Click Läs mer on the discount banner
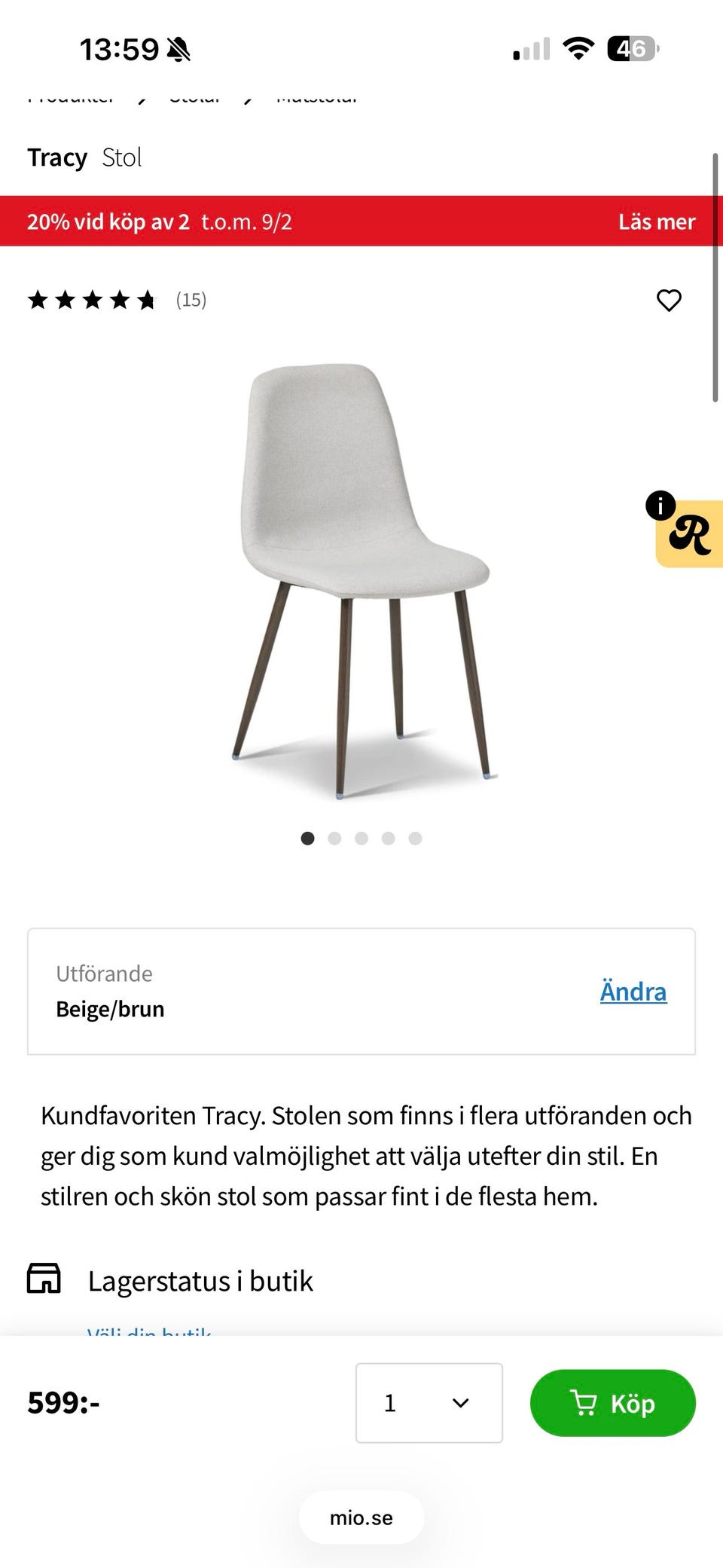Viewport: 723px width, 1568px height. [657, 222]
